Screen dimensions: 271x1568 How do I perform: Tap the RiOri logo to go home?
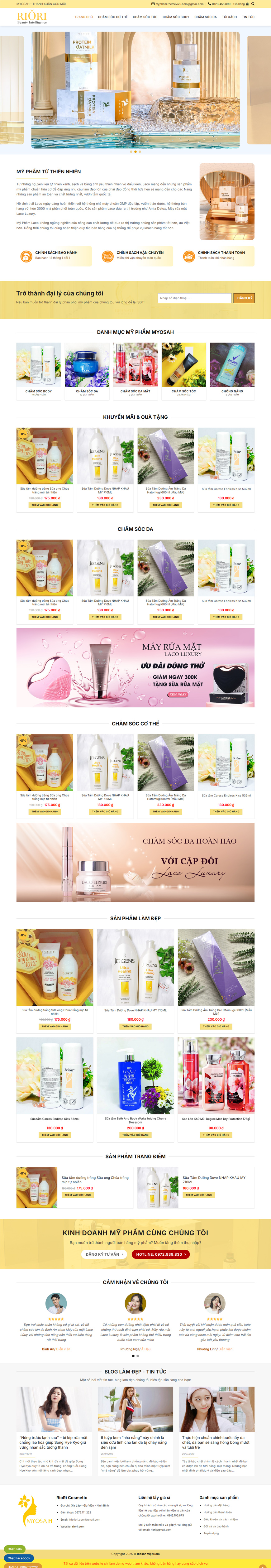pyautogui.click(x=31, y=17)
